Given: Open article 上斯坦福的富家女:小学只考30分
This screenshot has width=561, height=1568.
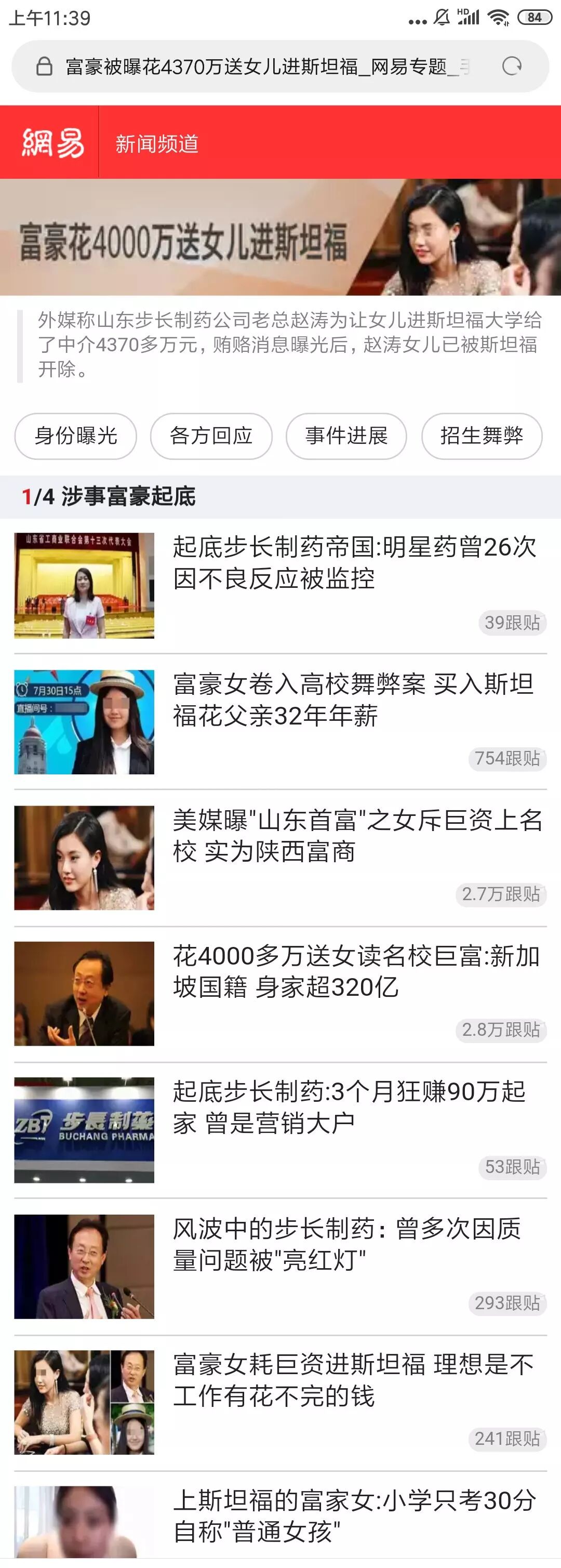Looking at the screenshot, I should [x=354, y=1516].
